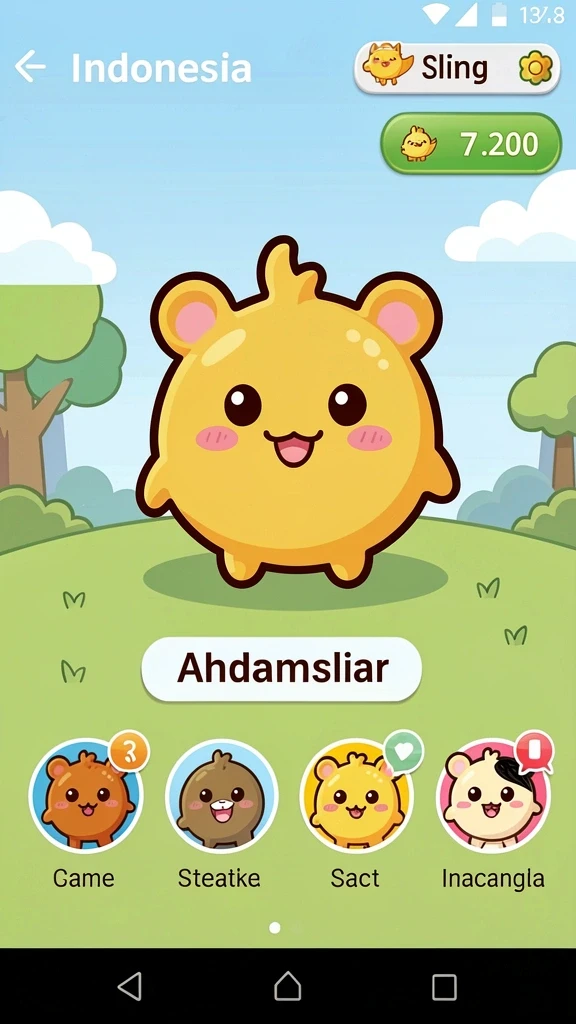Choose the Steatke character
The height and width of the screenshot is (1024, 576).
tap(221, 795)
